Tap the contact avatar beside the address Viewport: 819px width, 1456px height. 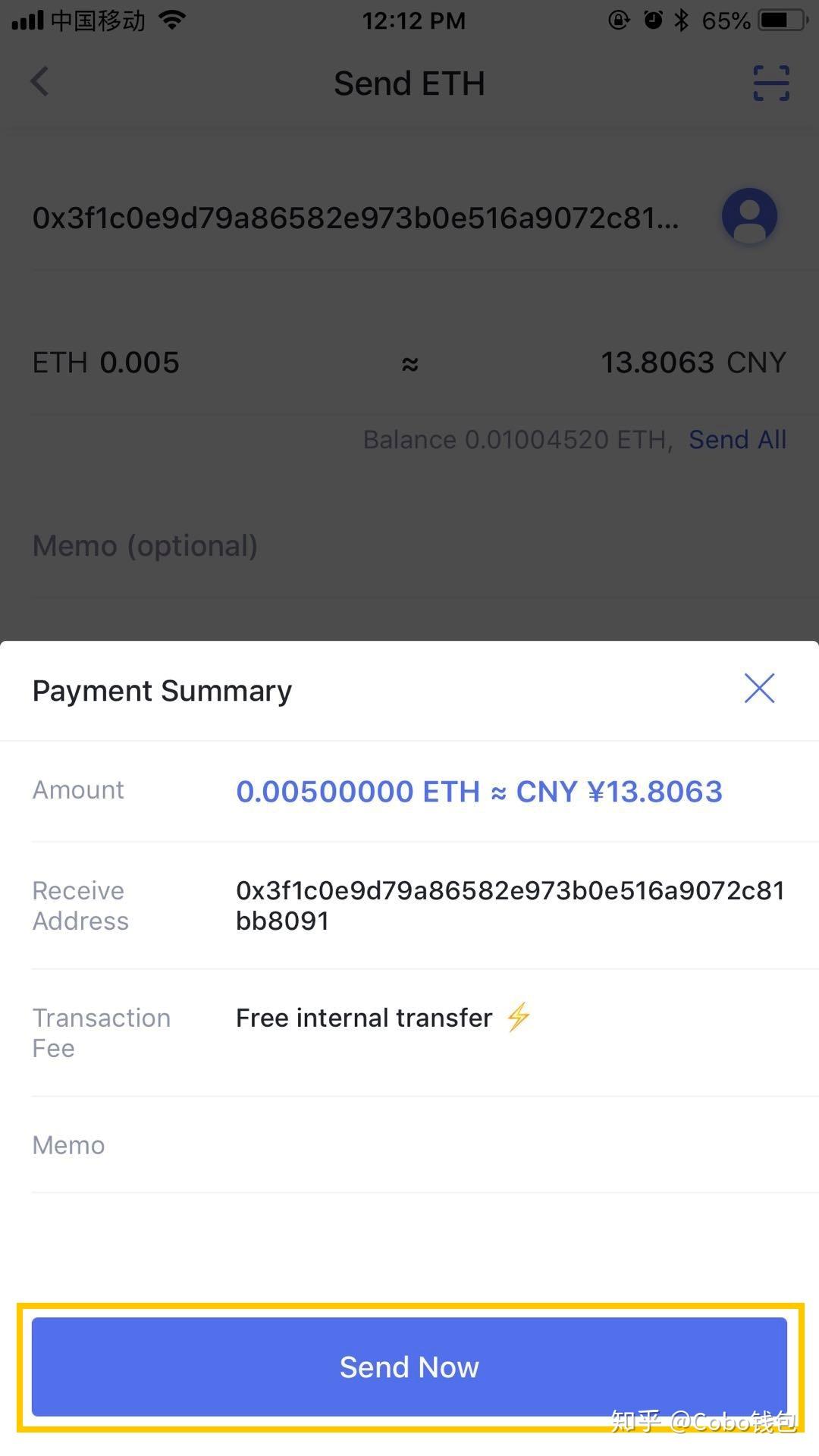(749, 216)
